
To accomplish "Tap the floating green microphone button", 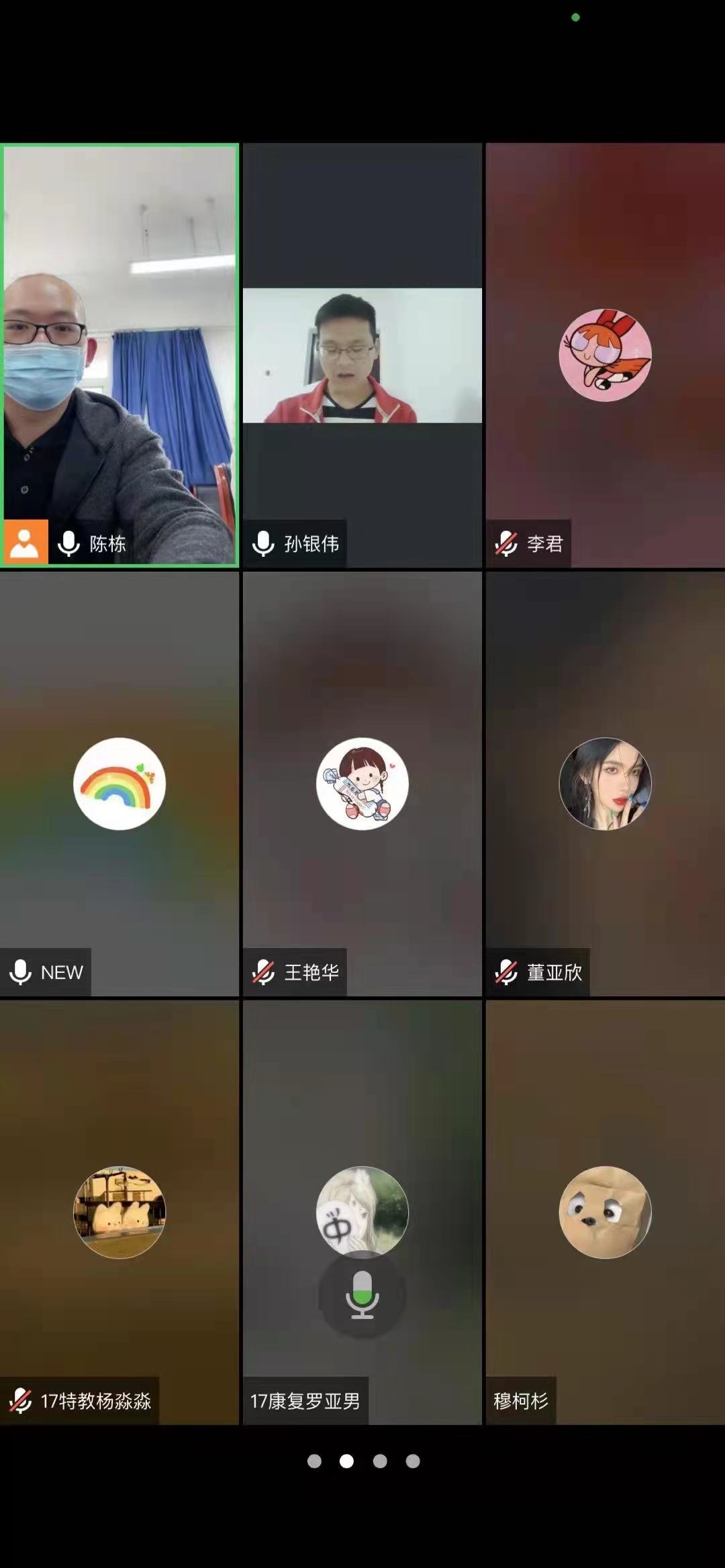I will pos(362,1295).
